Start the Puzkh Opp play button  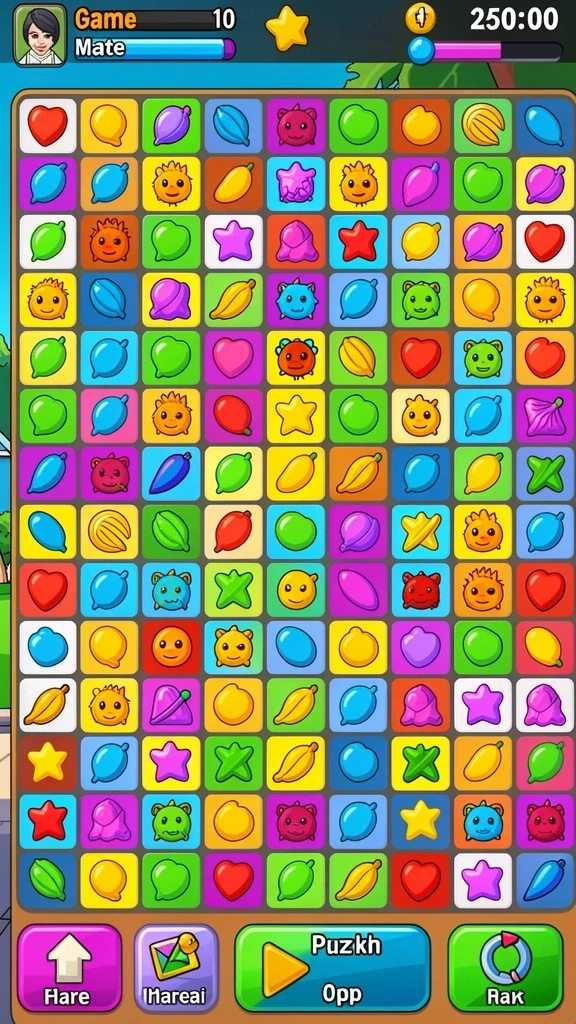pos(332,968)
